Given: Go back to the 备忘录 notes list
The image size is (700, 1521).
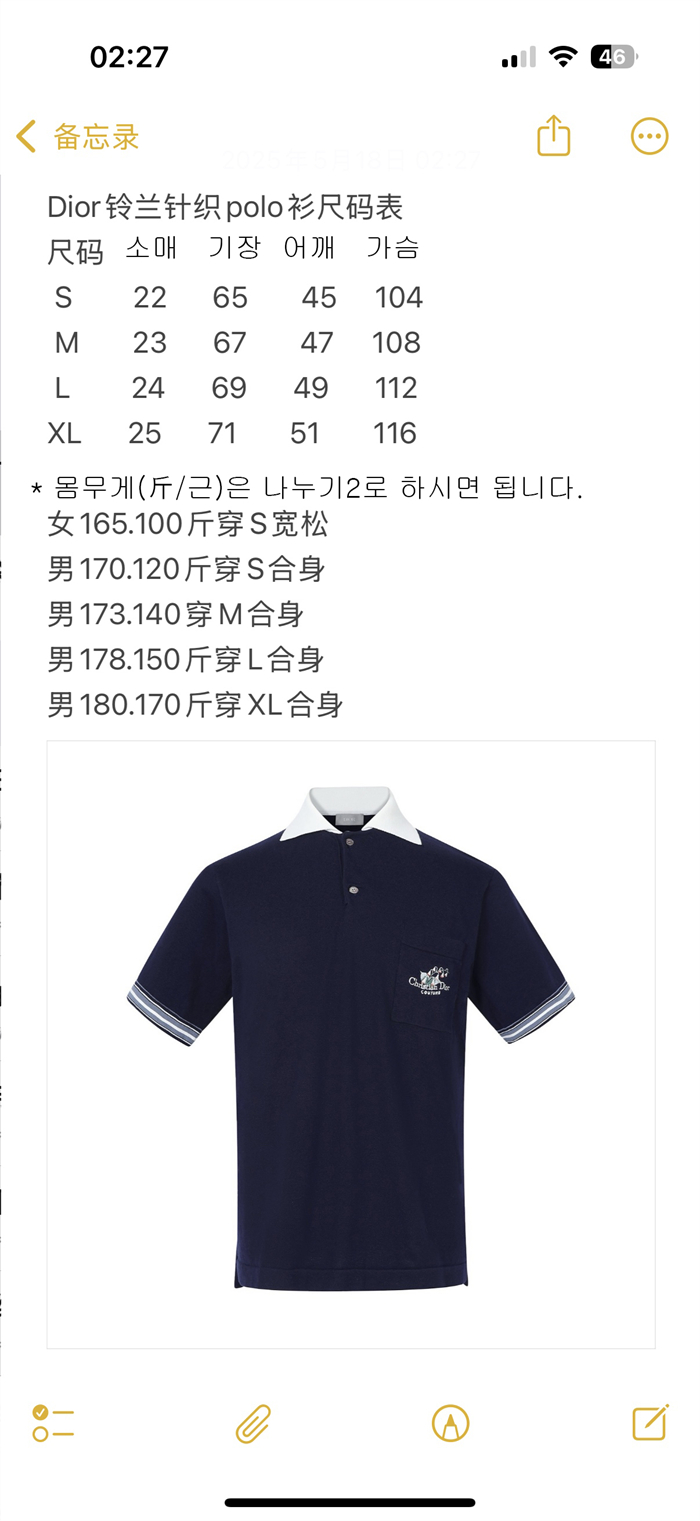Looking at the screenshot, I should (x=77, y=136).
